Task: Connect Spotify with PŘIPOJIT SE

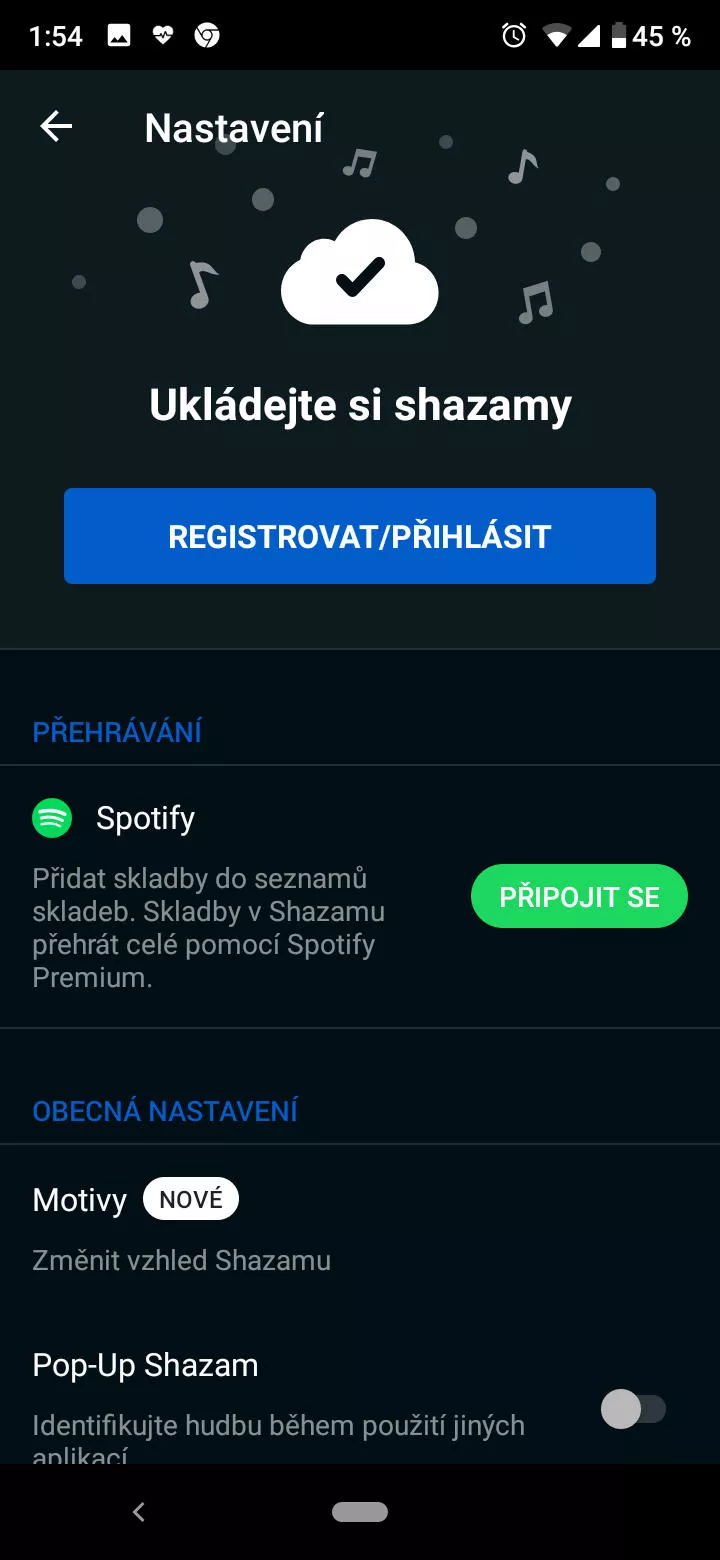Action: pos(579,897)
